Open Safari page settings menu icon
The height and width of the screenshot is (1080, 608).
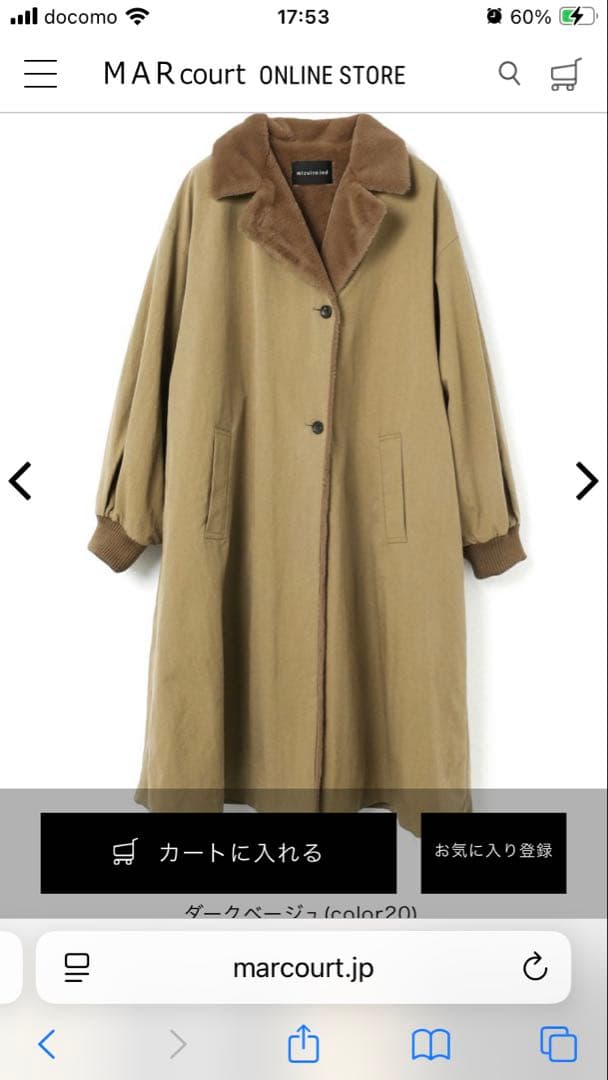pyautogui.click(x=77, y=967)
